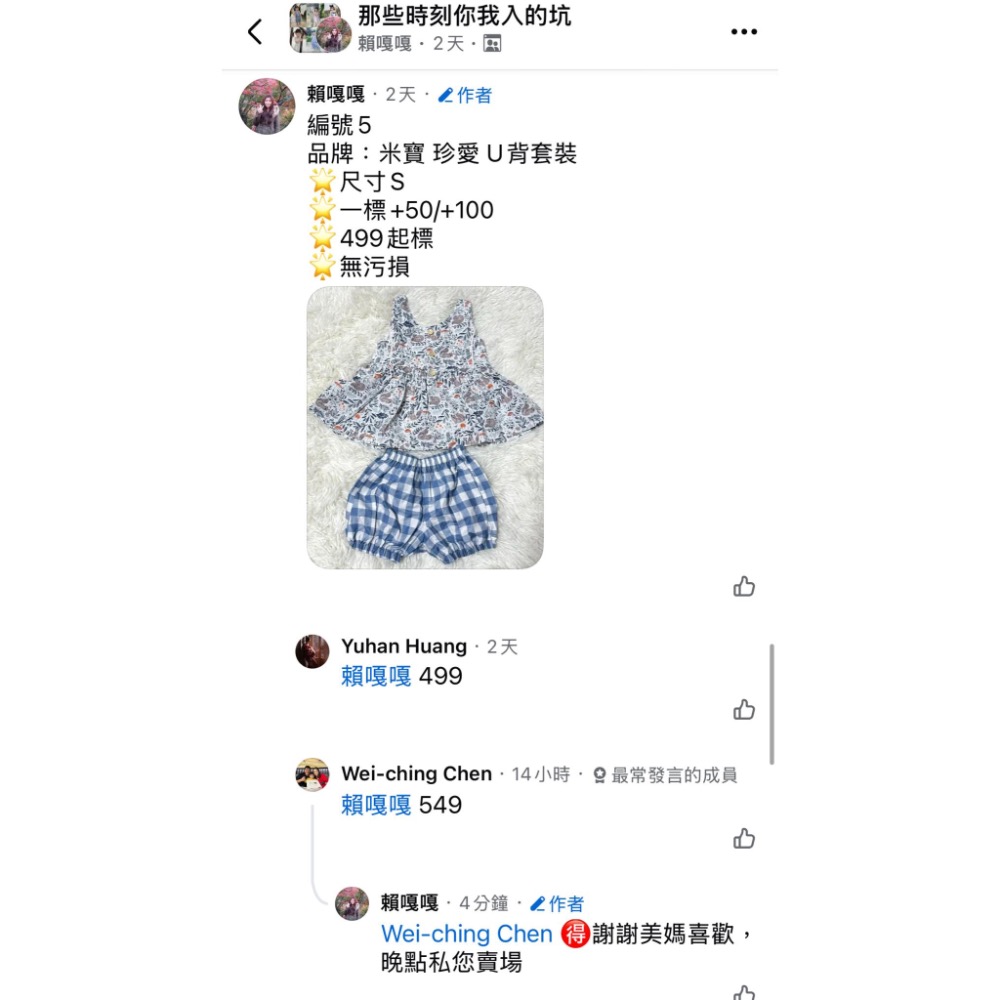Like Wei-ching Chen's 549 bid comment
Viewport: 1000px width, 1000px height.
(x=744, y=839)
